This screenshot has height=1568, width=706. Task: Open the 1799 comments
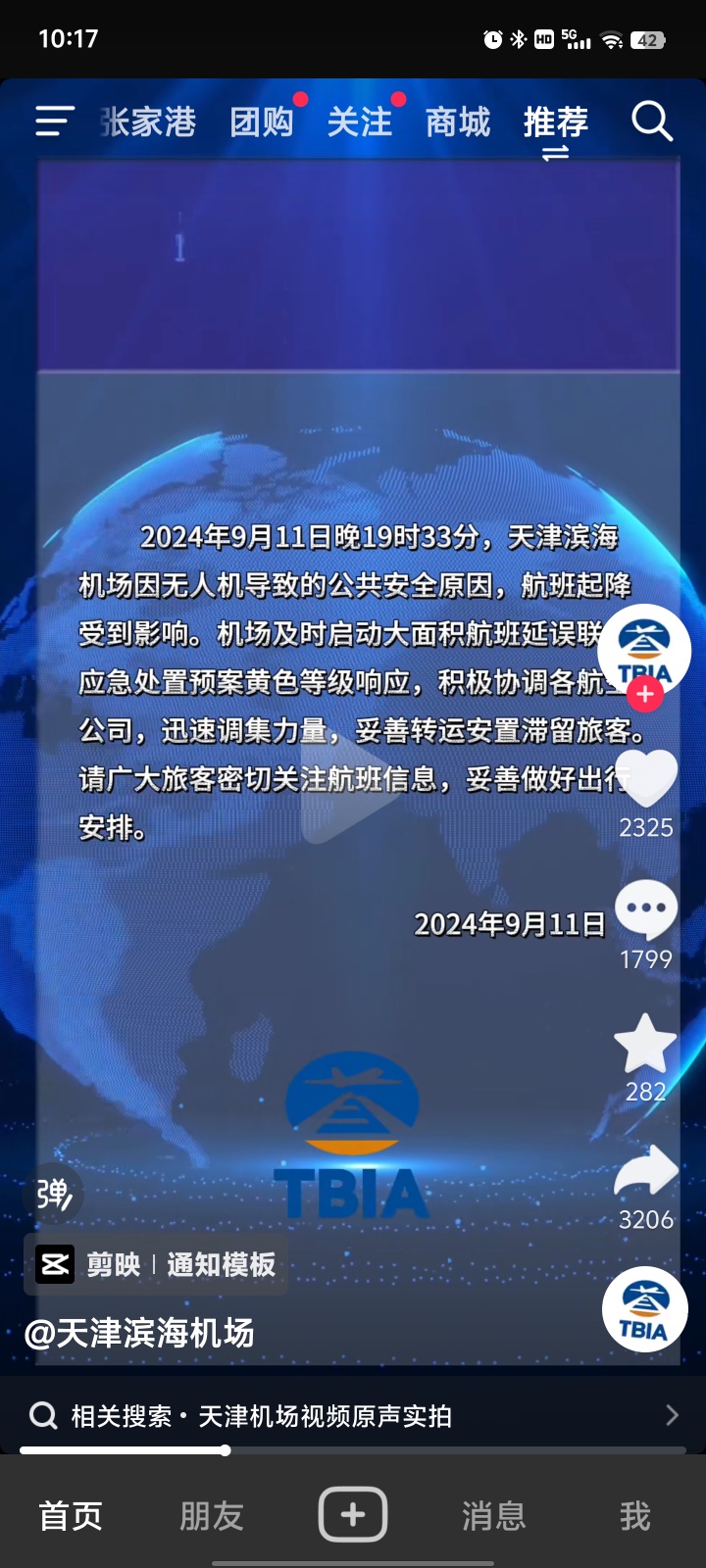pyautogui.click(x=645, y=910)
